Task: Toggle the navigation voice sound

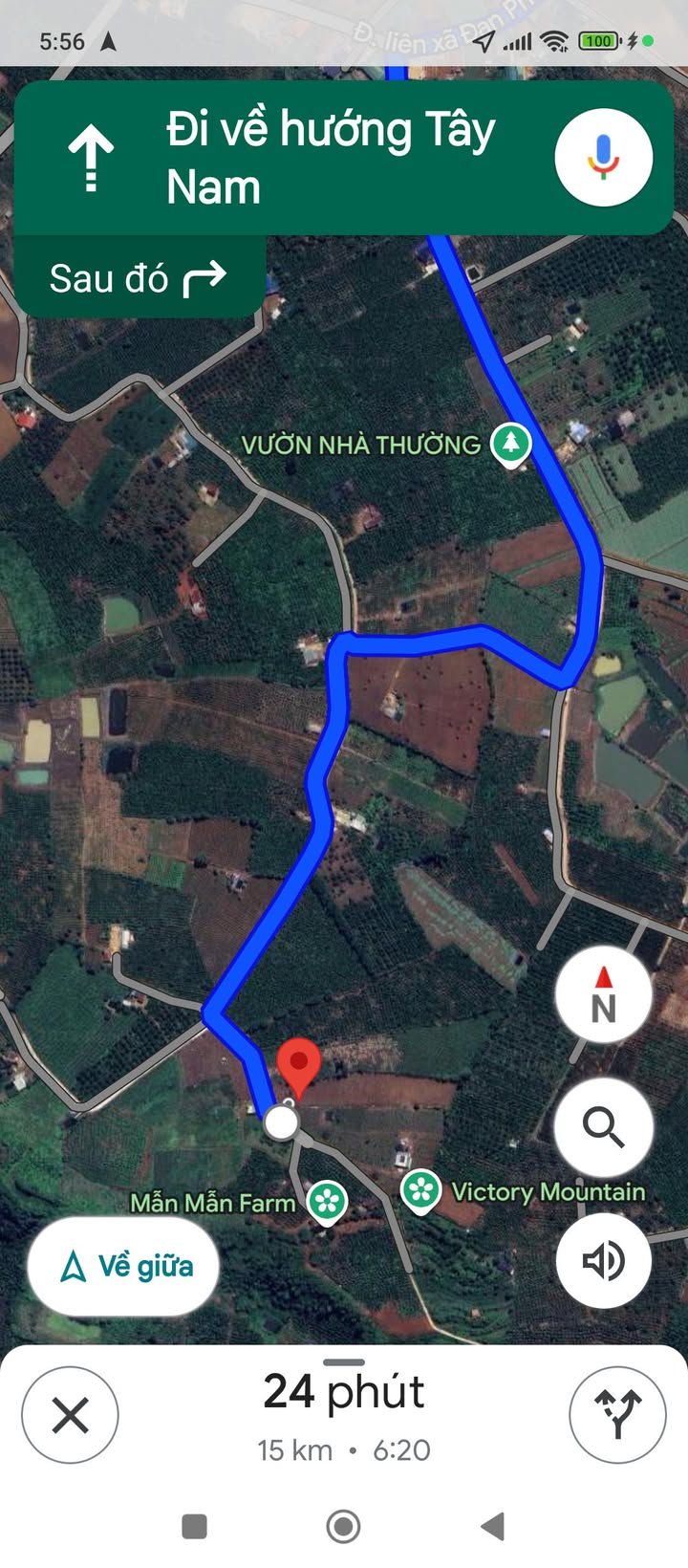Action: [x=603, y=1260]
